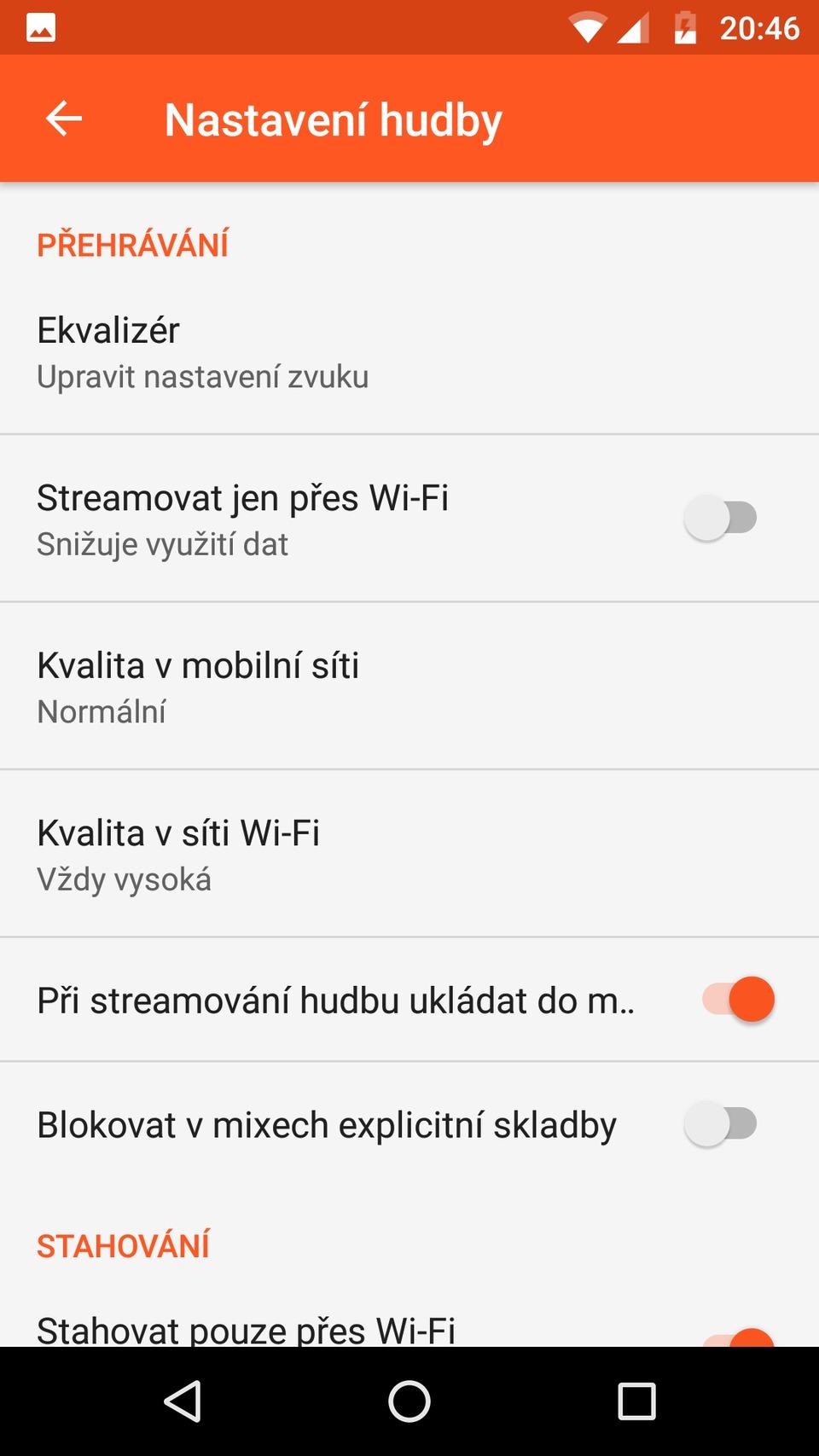Open the Ekvalizér settings
The image size is (819, 1456).
409,350
